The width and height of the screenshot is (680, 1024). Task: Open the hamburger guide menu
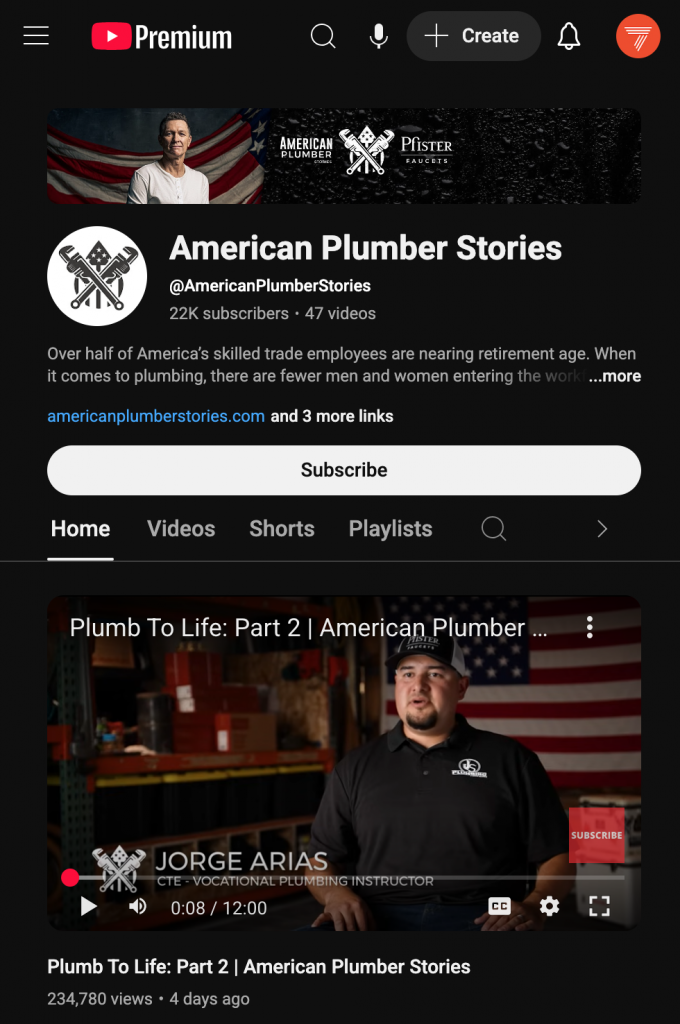36,36
